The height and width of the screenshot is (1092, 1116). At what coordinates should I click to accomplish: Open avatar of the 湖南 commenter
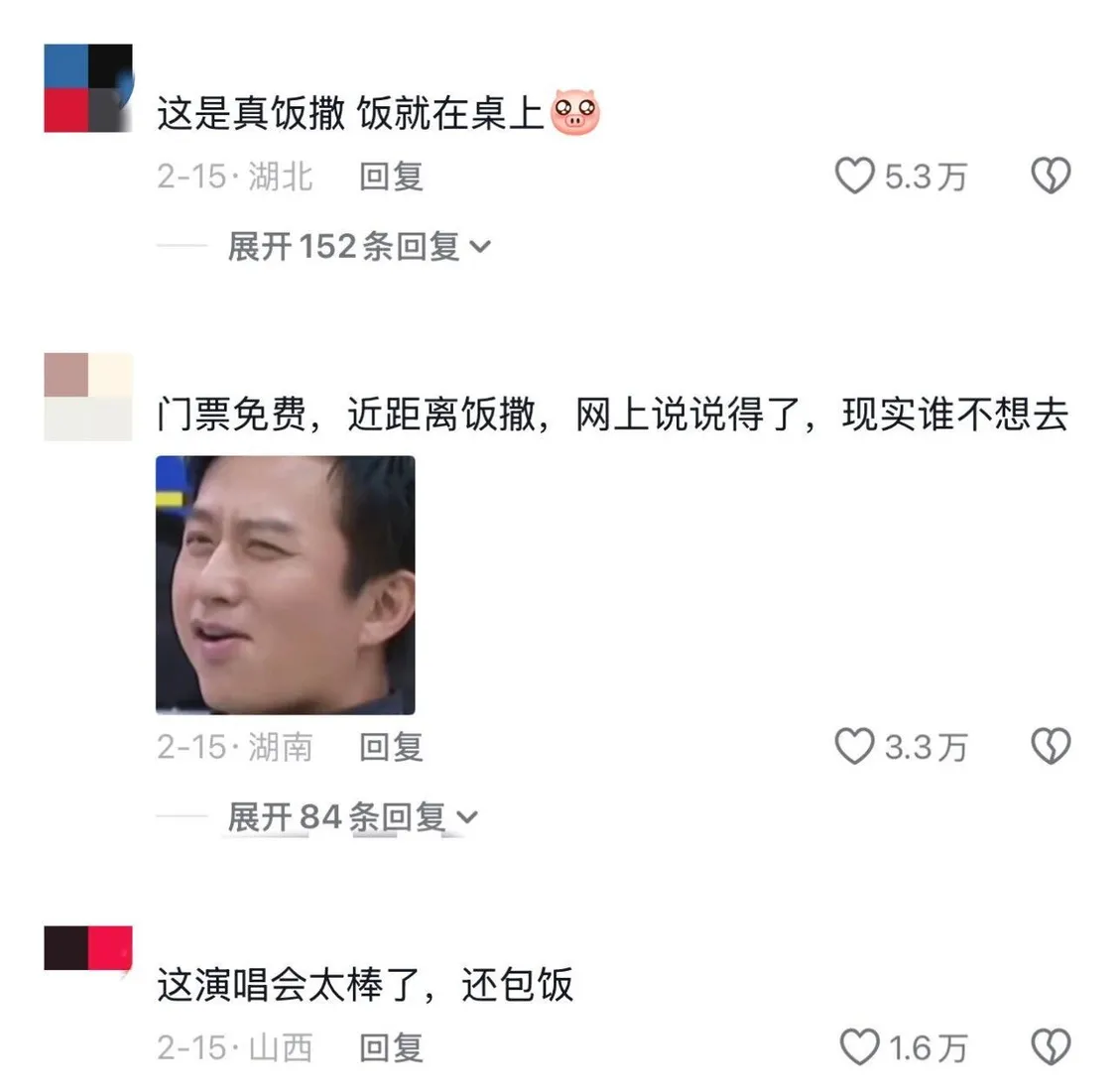88,397
